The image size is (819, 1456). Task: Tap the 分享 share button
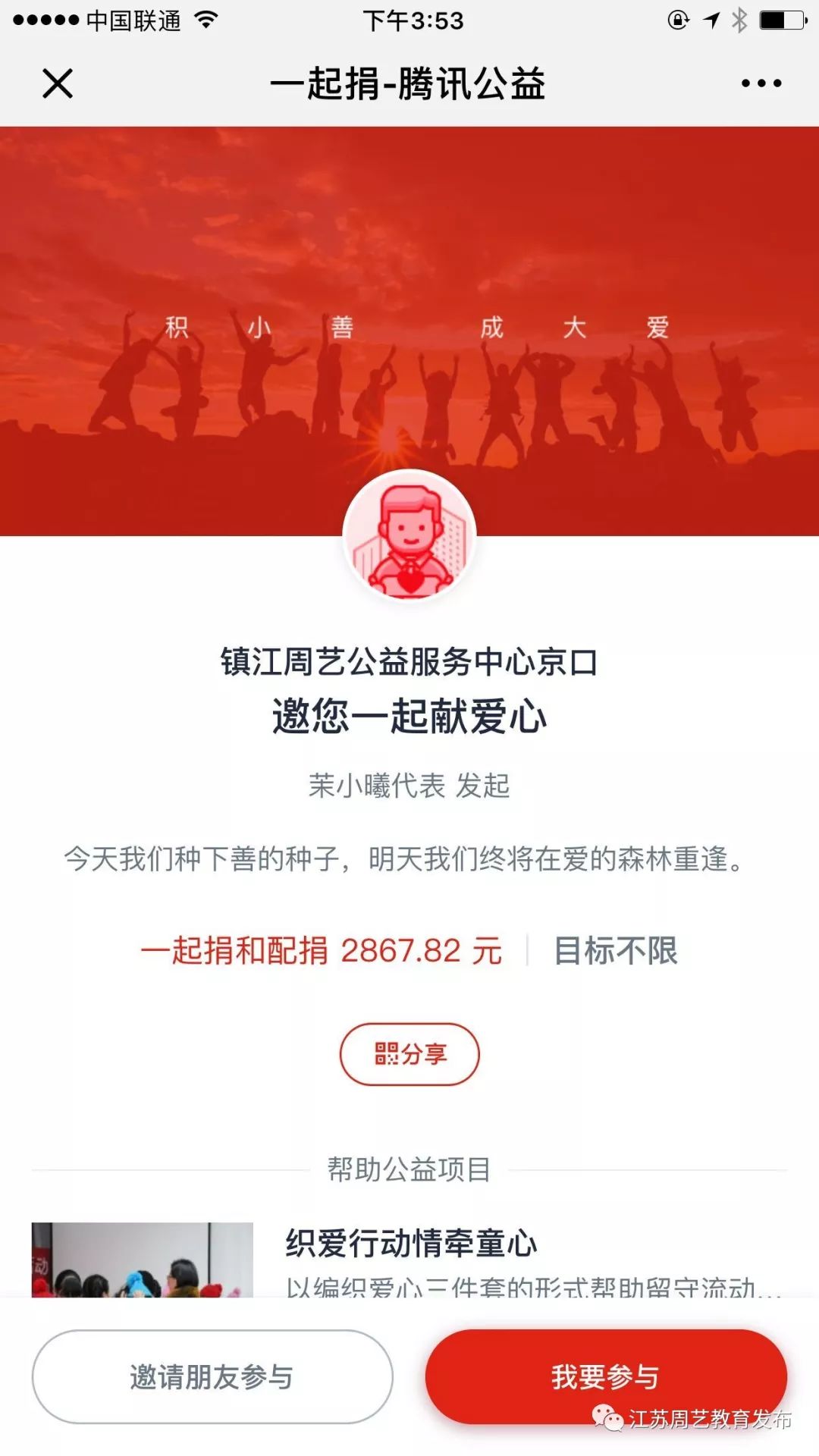(x=409, y=1053)
